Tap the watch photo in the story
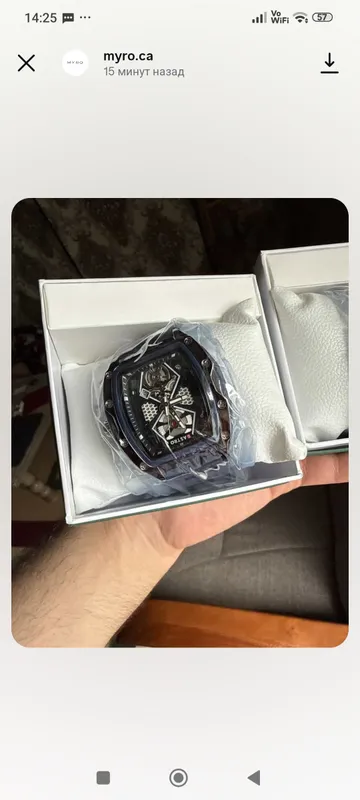This screenshot has height=800, width=360. pyautogui.click(x=180, y=422)
